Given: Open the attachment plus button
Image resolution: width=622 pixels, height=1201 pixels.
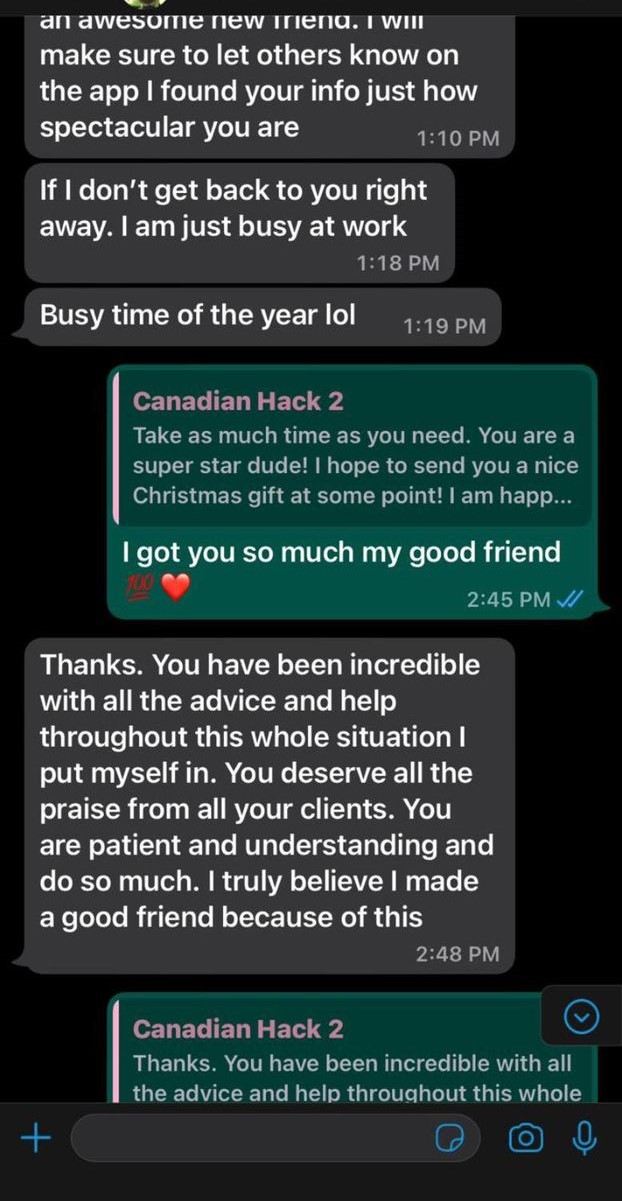Looking at the screenshot, I should tap(36, 1137).
